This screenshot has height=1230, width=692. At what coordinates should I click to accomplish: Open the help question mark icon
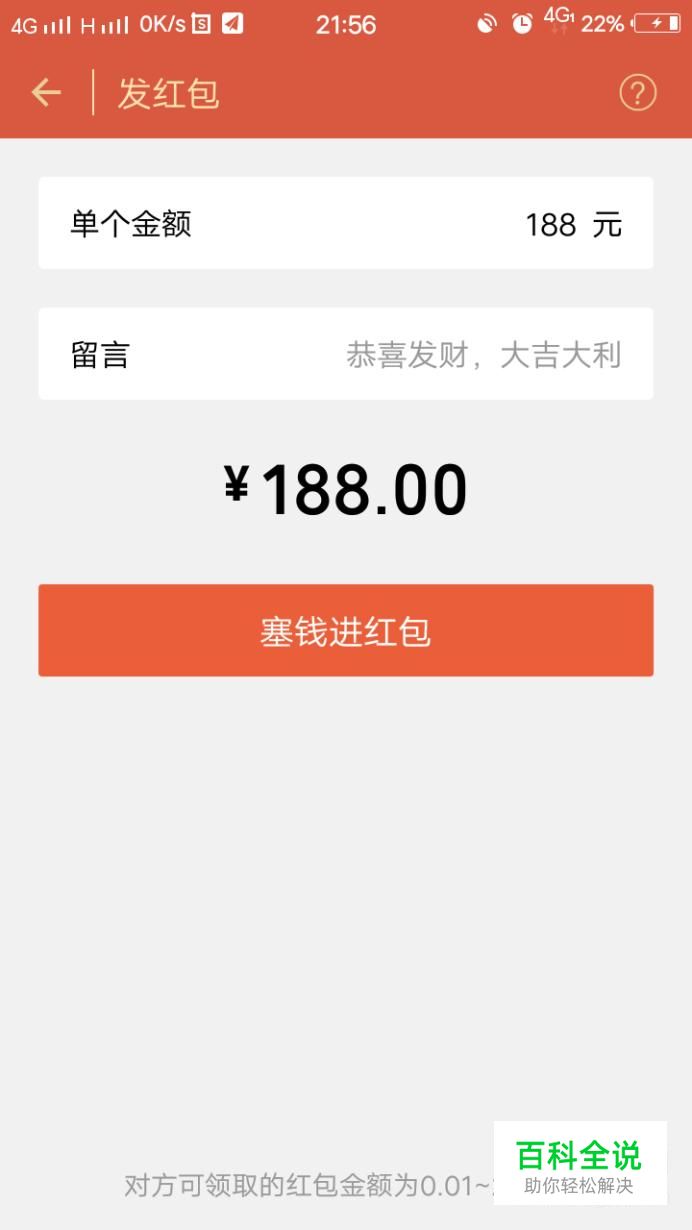click(637, 93)
